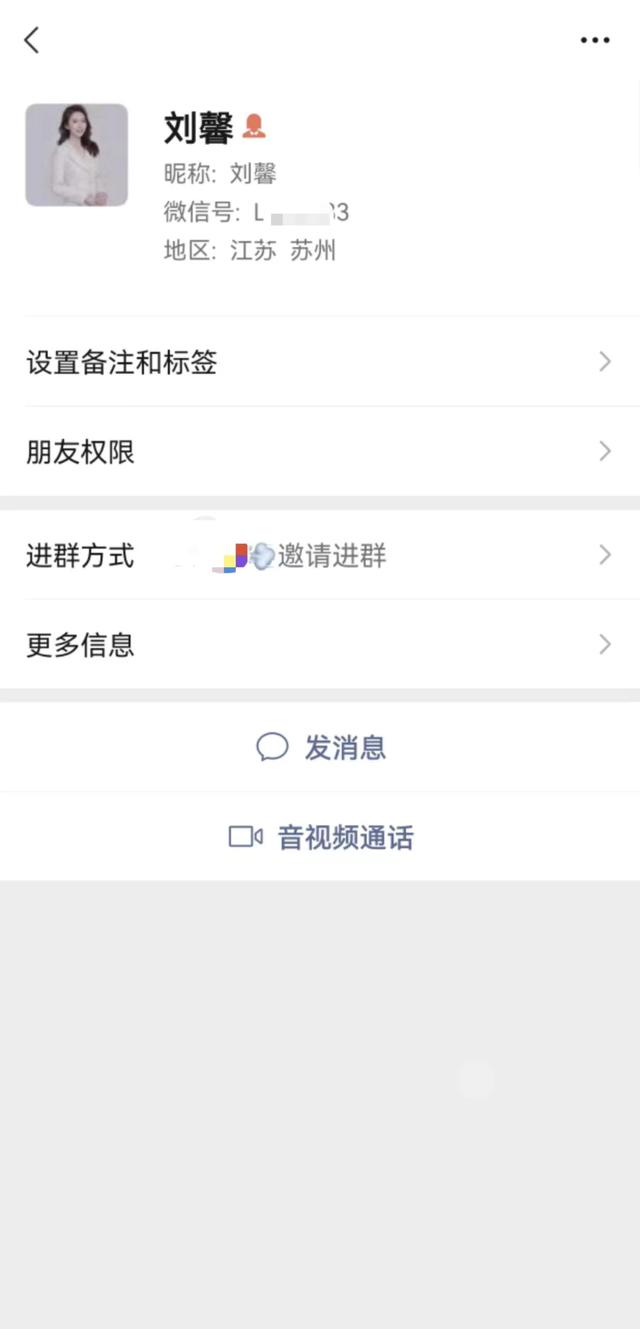Go back using the top-left arrow
Image resolution: width=640 pixels, height=1329 pixels.
[x=32, y=40]
